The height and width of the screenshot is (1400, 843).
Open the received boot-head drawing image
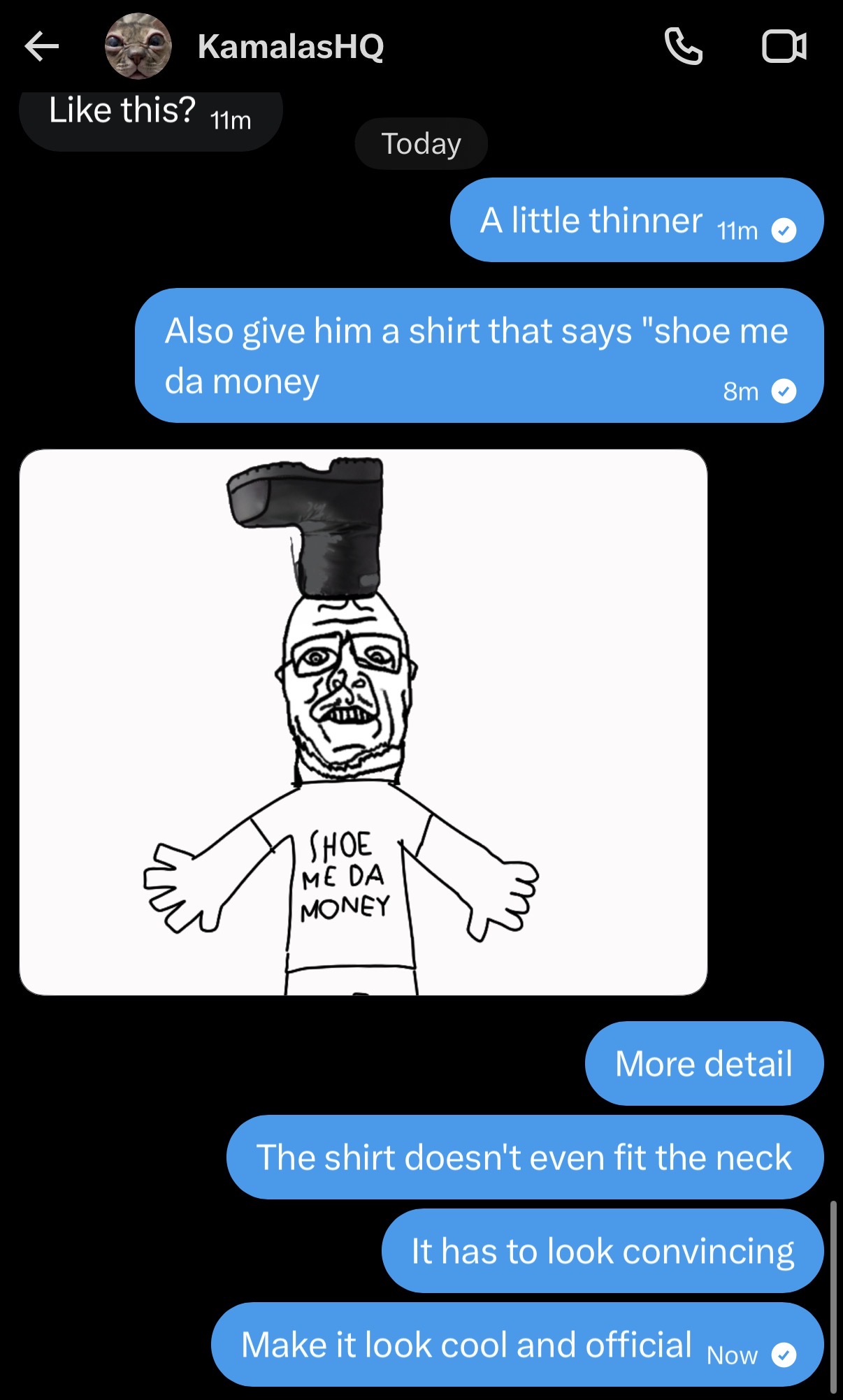tap(363, 721)
